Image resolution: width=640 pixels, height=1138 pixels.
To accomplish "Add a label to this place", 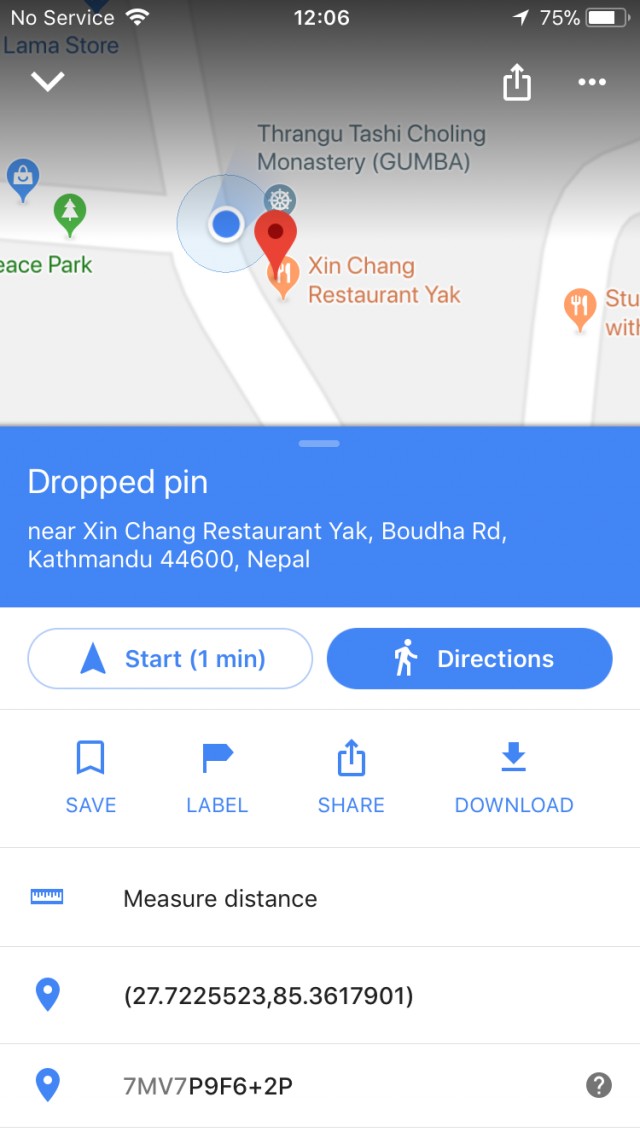I will (x=217, y=777).
